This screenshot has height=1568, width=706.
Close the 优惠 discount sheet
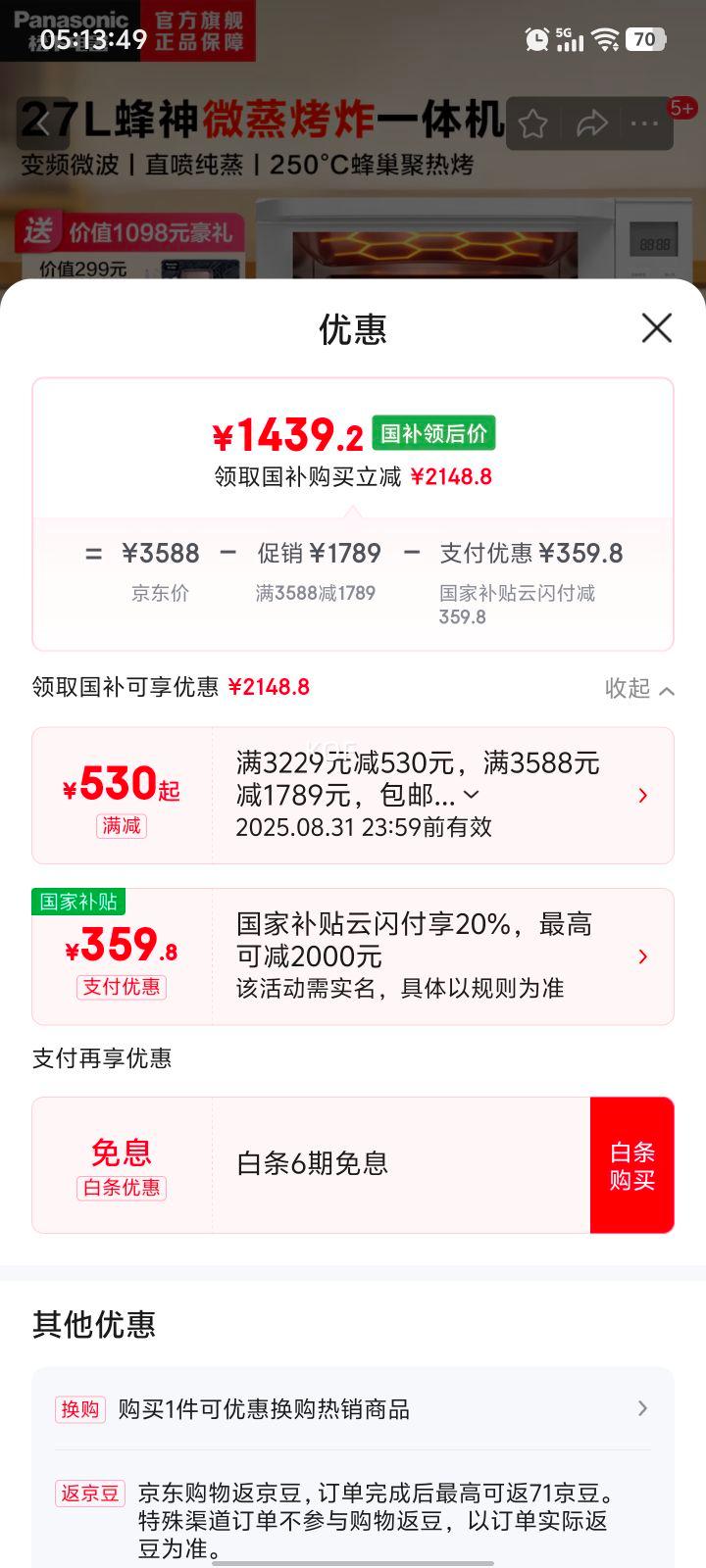click(x=656, y=328)
